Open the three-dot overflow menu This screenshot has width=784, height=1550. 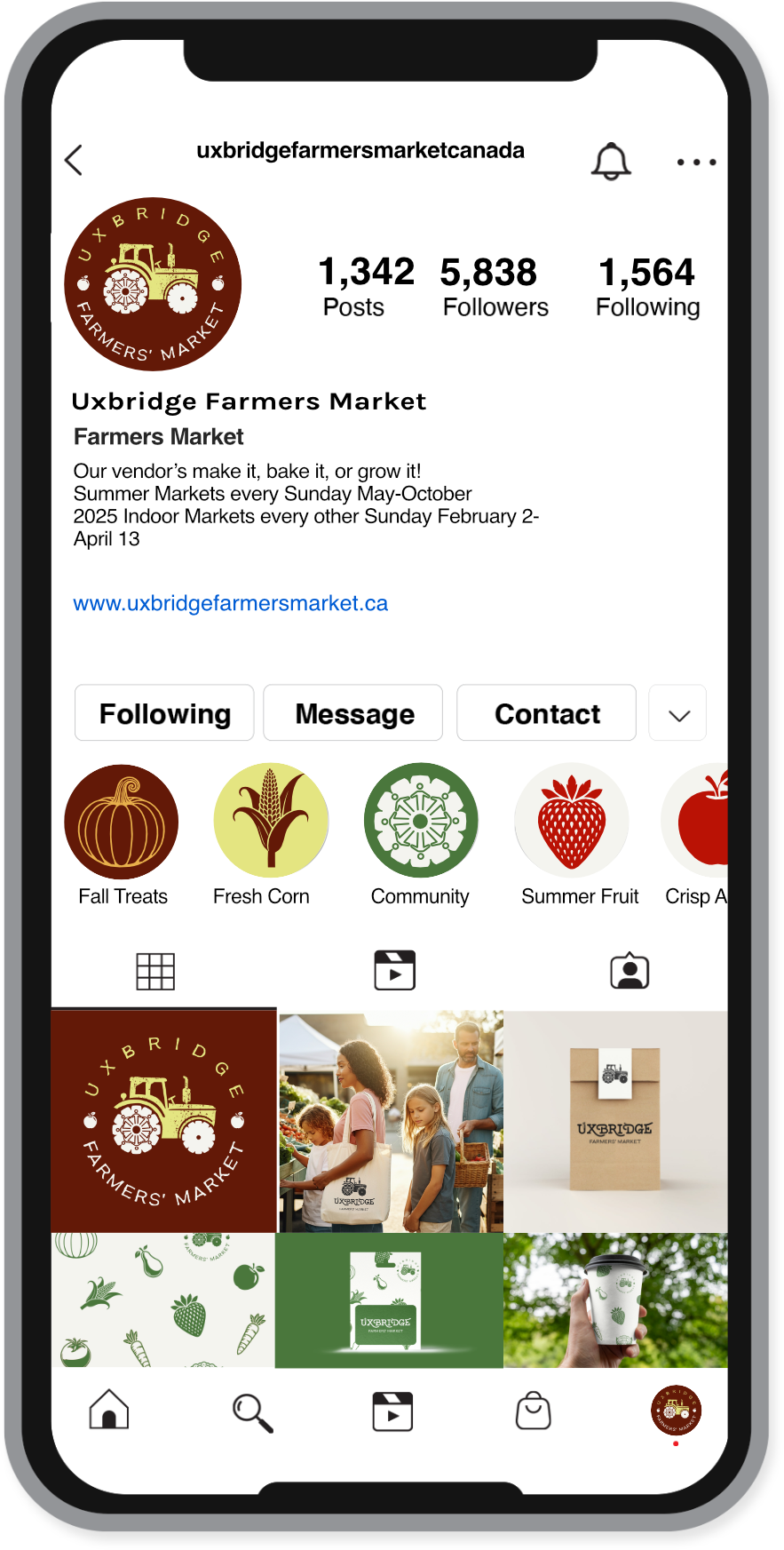coord(696,163)
